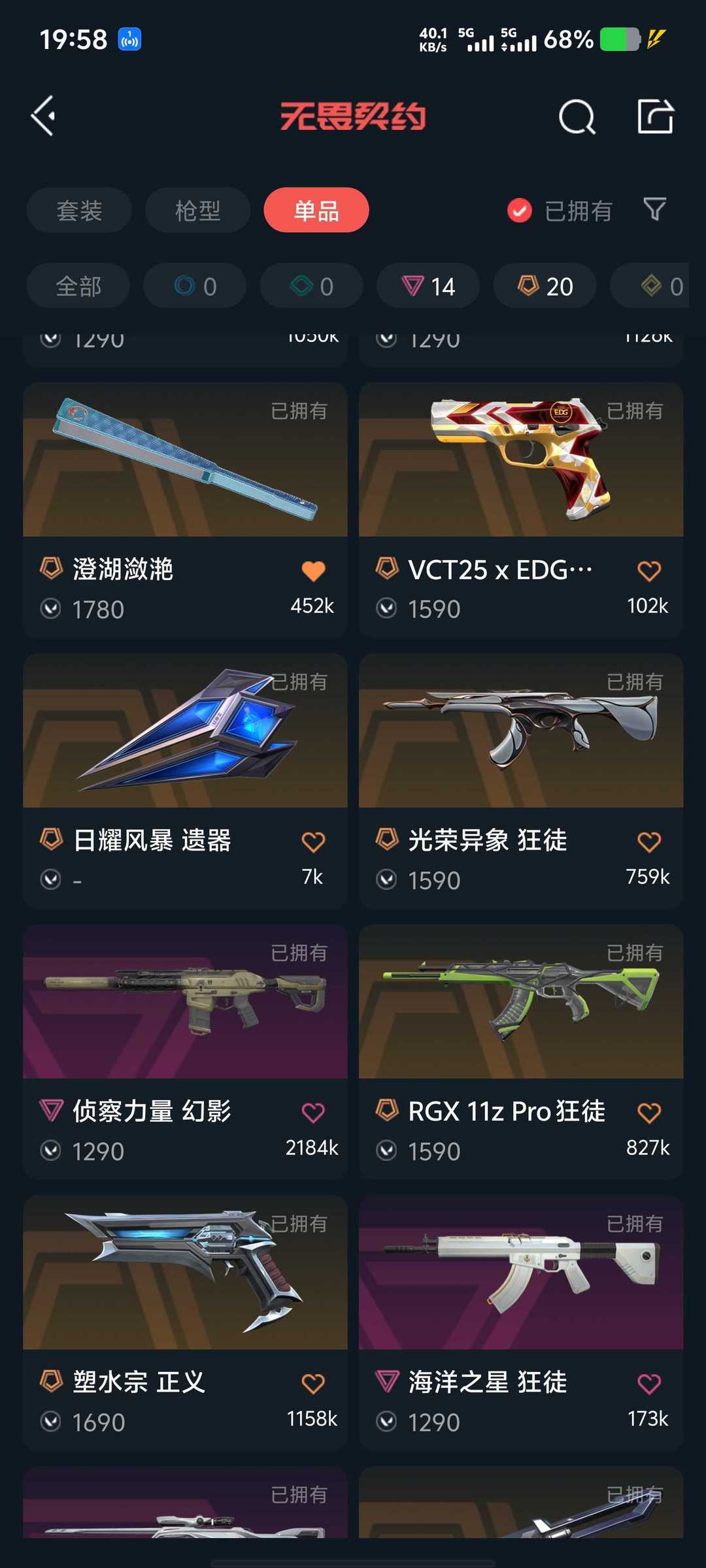Select the 全部 filter chip
This screenshot has width=706, height=1568.
(x=78, y=286)
